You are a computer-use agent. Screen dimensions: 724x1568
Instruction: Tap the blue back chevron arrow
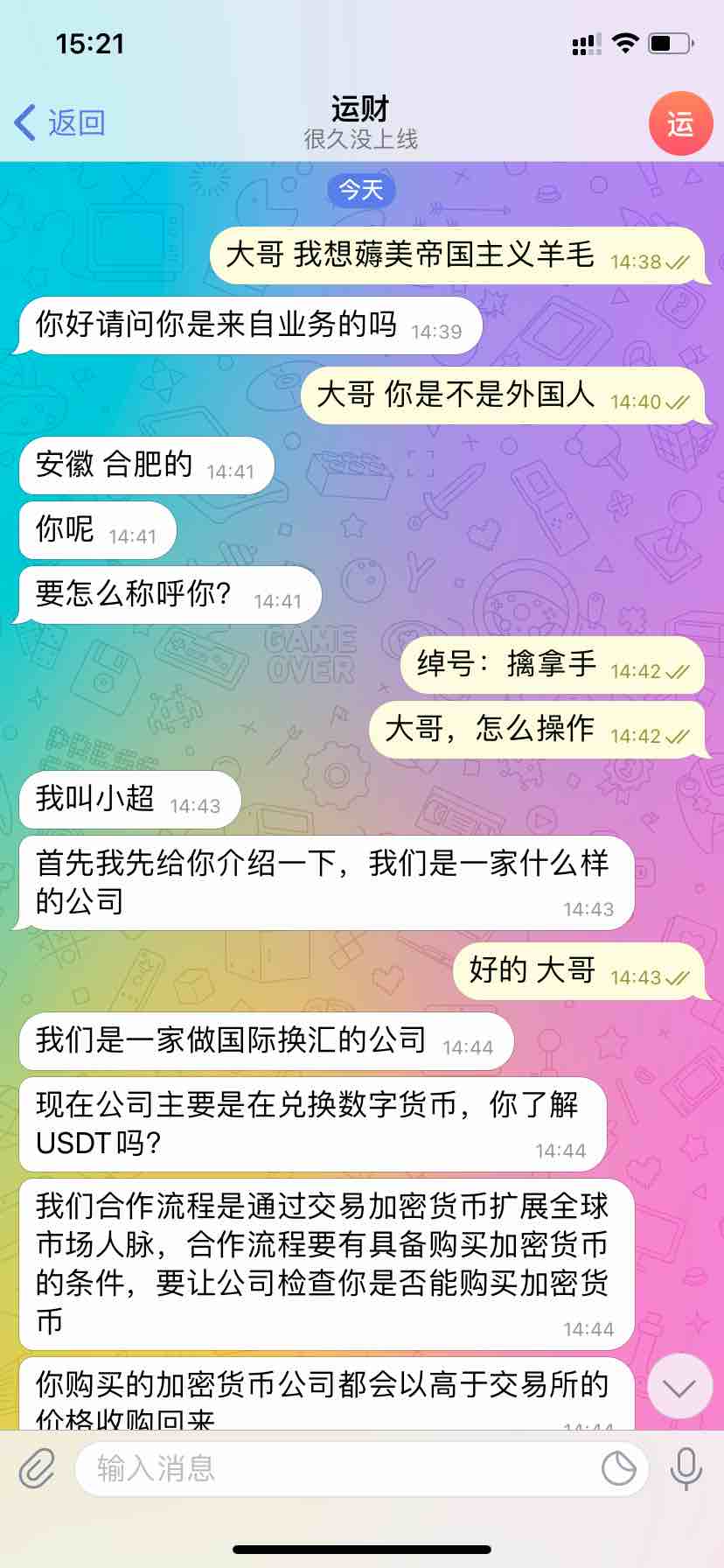point(24,122)
